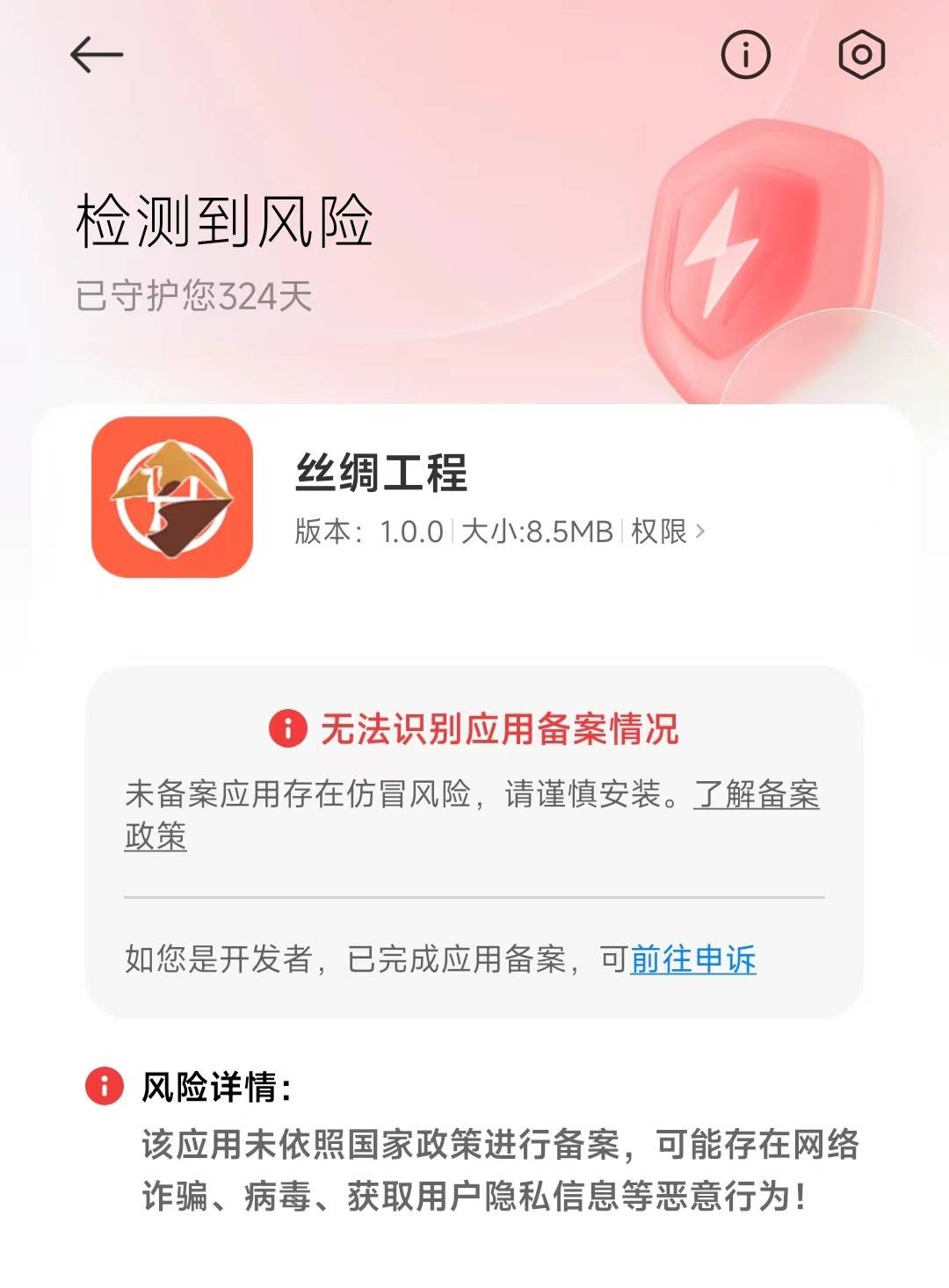Screen dimensions: 949x1288
Task: Tap the 前往申诉 appeal link
Action: 692,959
